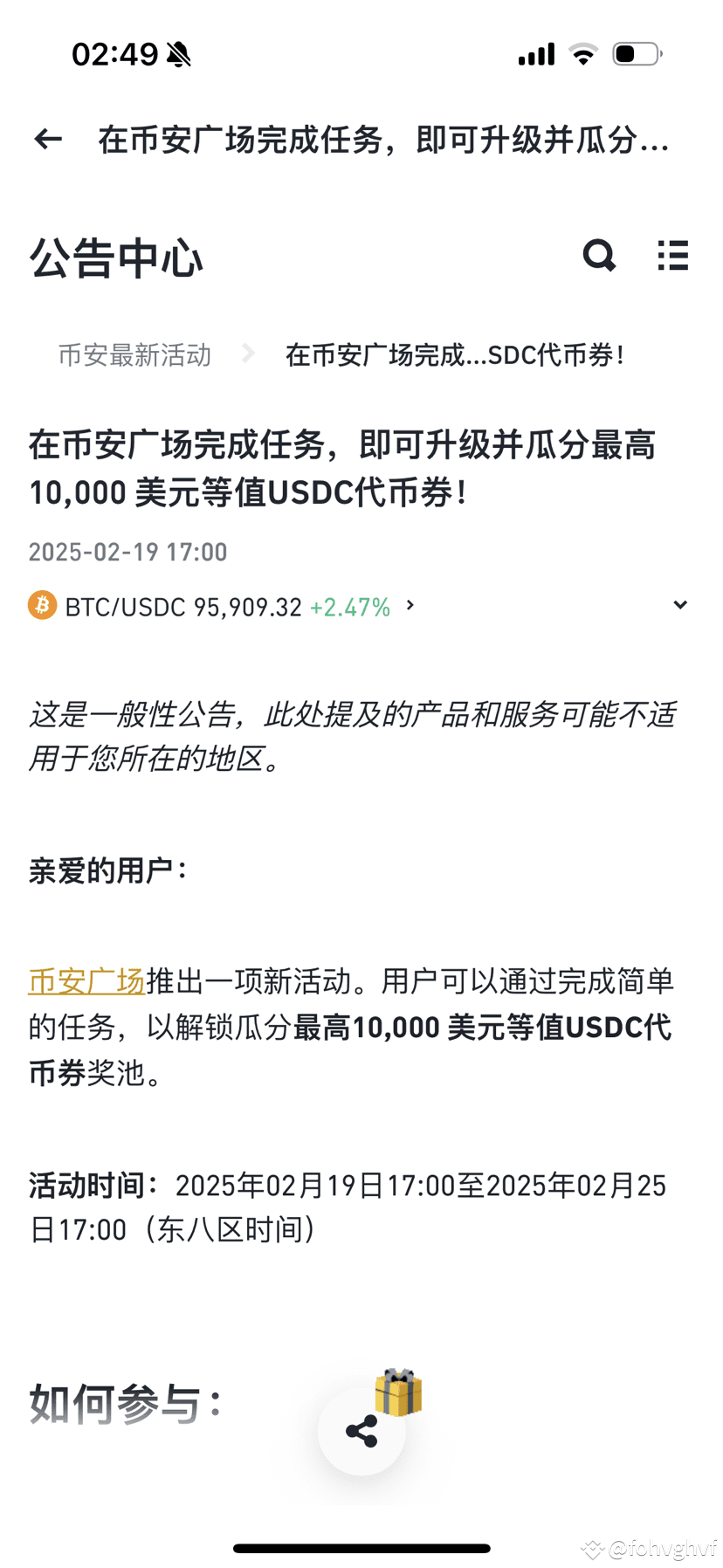723x1568 pixels.
Task: Tap the cellular signal bars indicator
Action: click(535, 52)
